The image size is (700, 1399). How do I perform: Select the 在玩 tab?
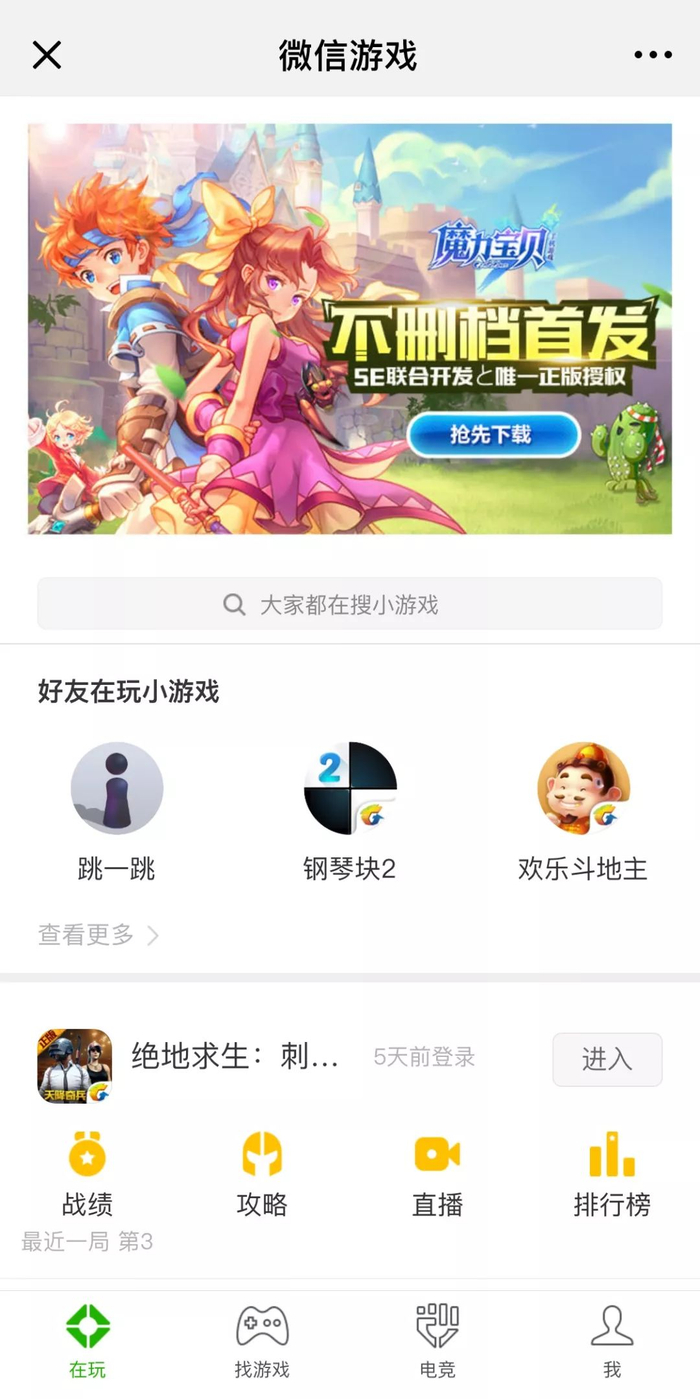(87, 1340)
